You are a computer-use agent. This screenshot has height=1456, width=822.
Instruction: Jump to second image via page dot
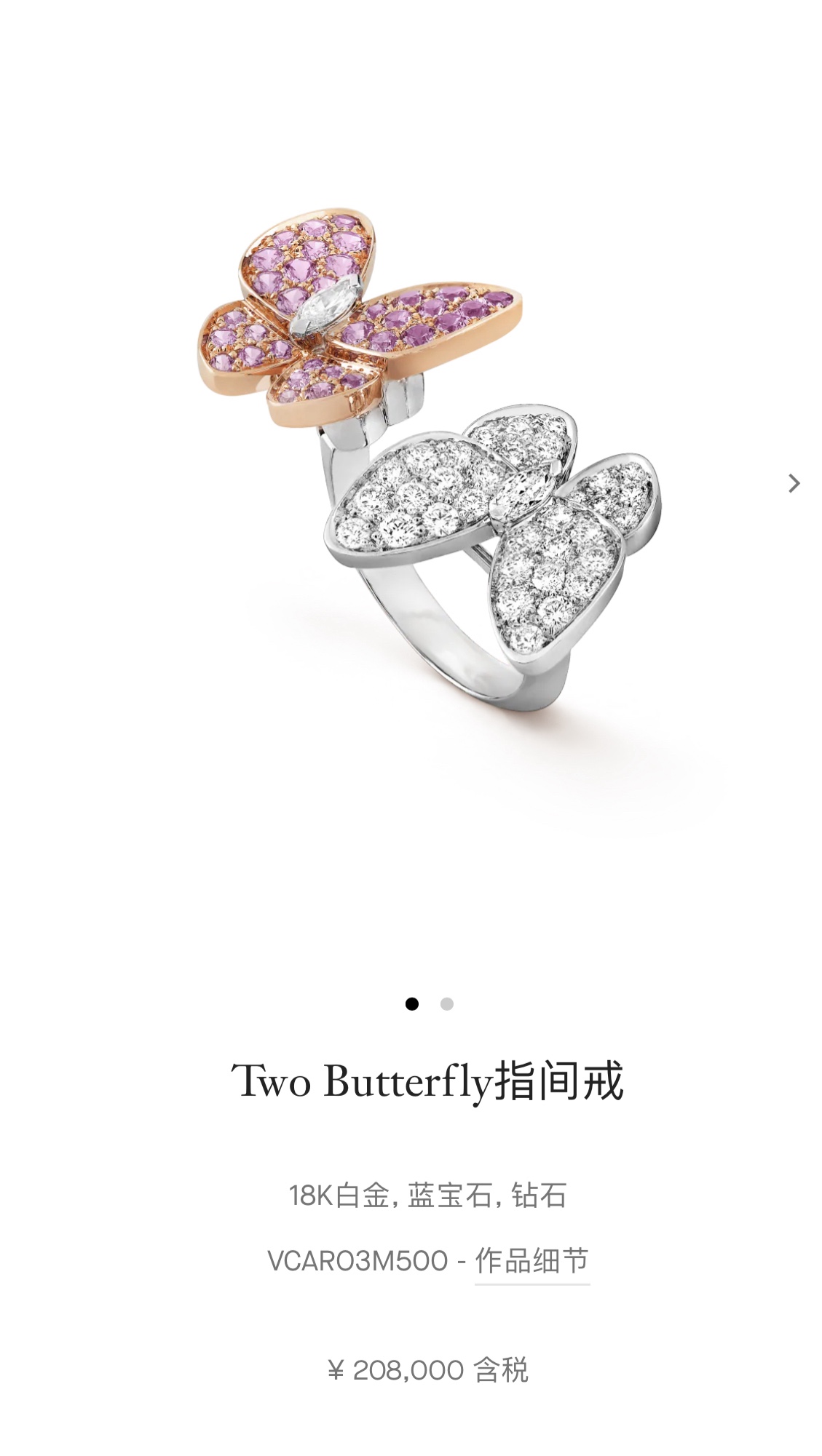pos(447,1004)
